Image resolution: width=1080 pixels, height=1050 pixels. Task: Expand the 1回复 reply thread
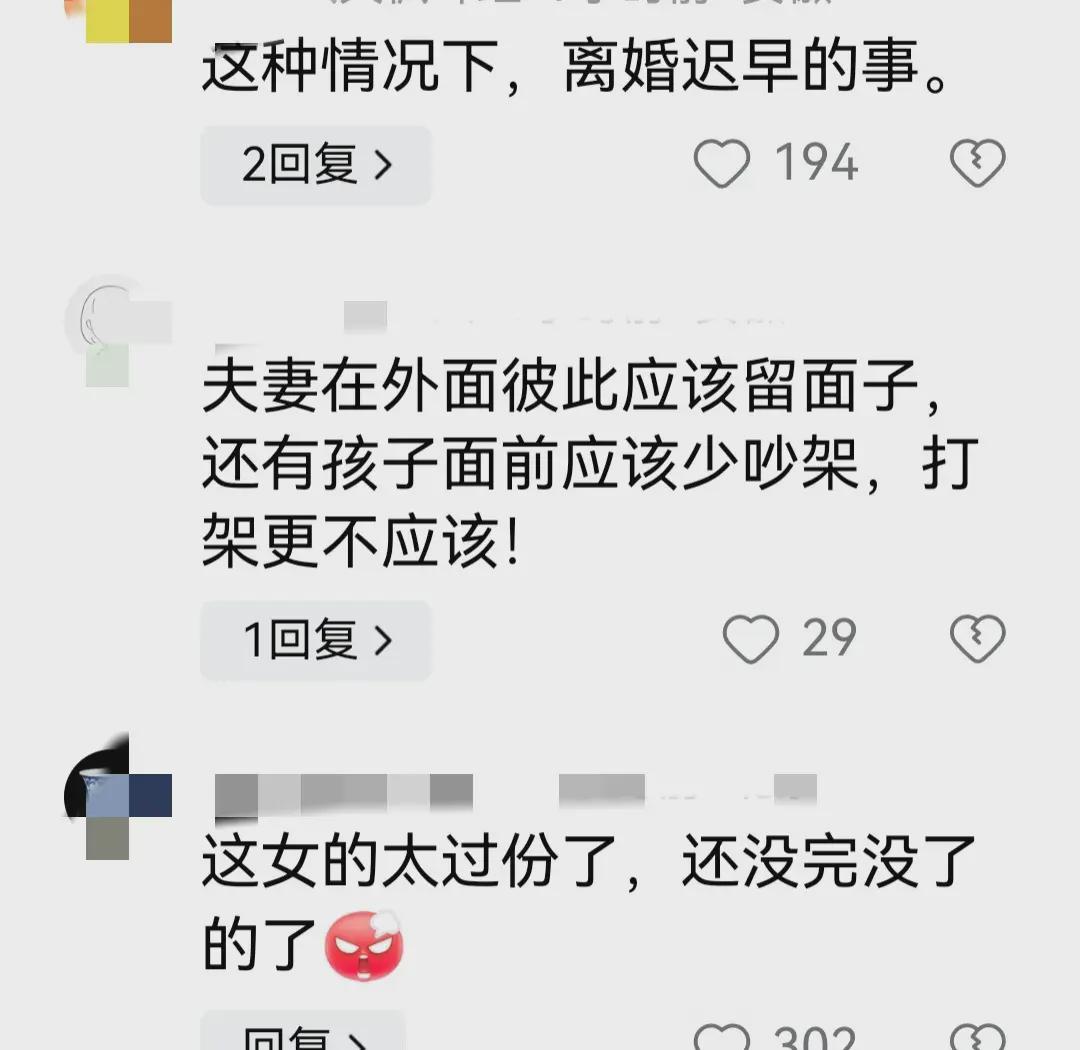pos(316,640)
